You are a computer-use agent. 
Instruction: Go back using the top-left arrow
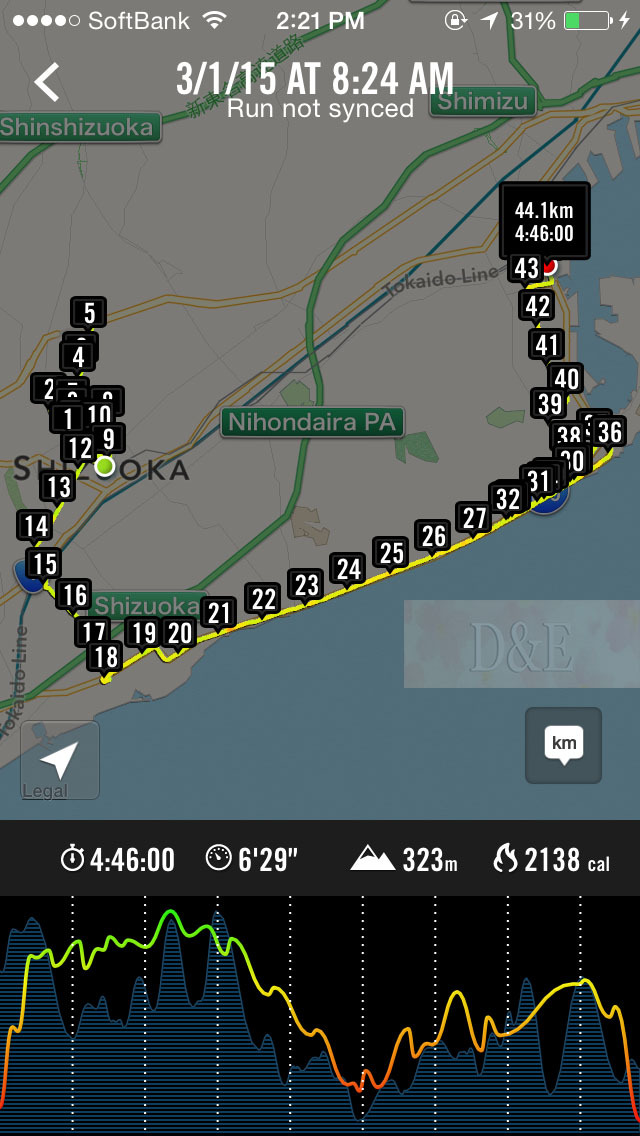click(47, 82)
